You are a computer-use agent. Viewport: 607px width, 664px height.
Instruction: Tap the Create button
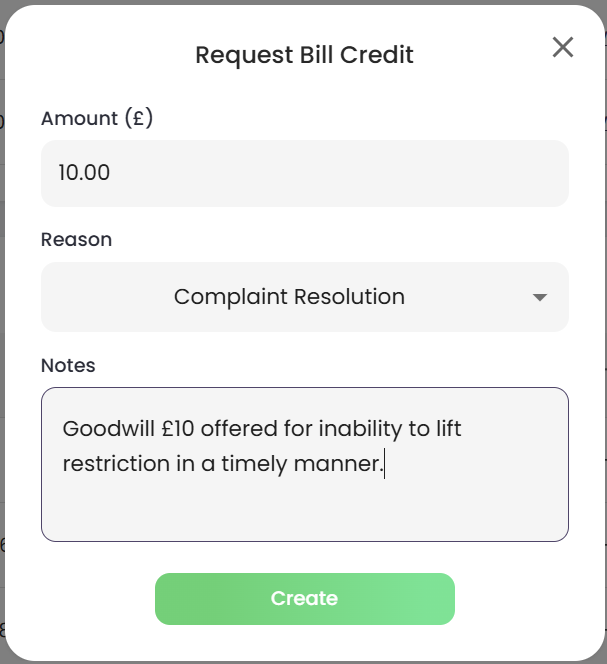point(304,599)
